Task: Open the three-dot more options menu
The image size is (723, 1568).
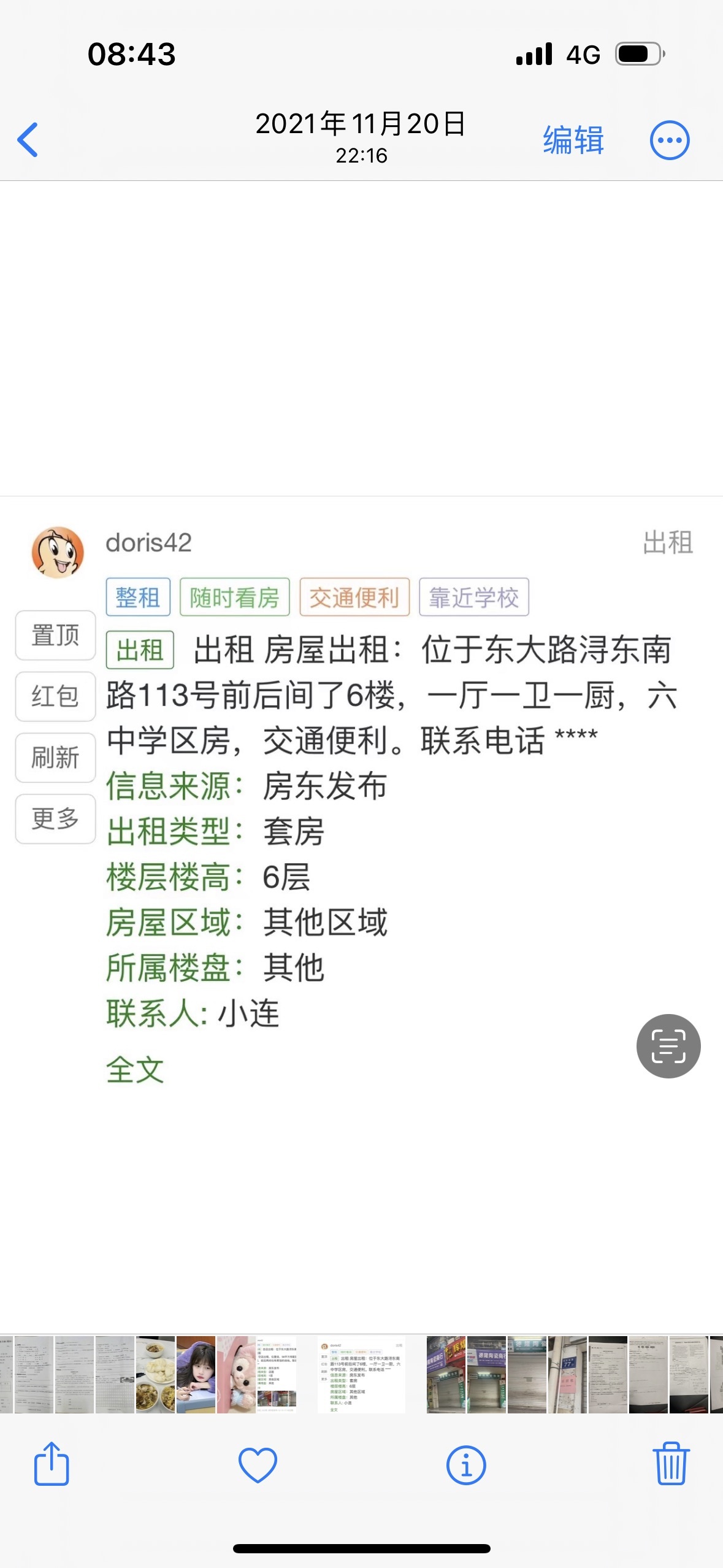Action: (x=670, y=140)
